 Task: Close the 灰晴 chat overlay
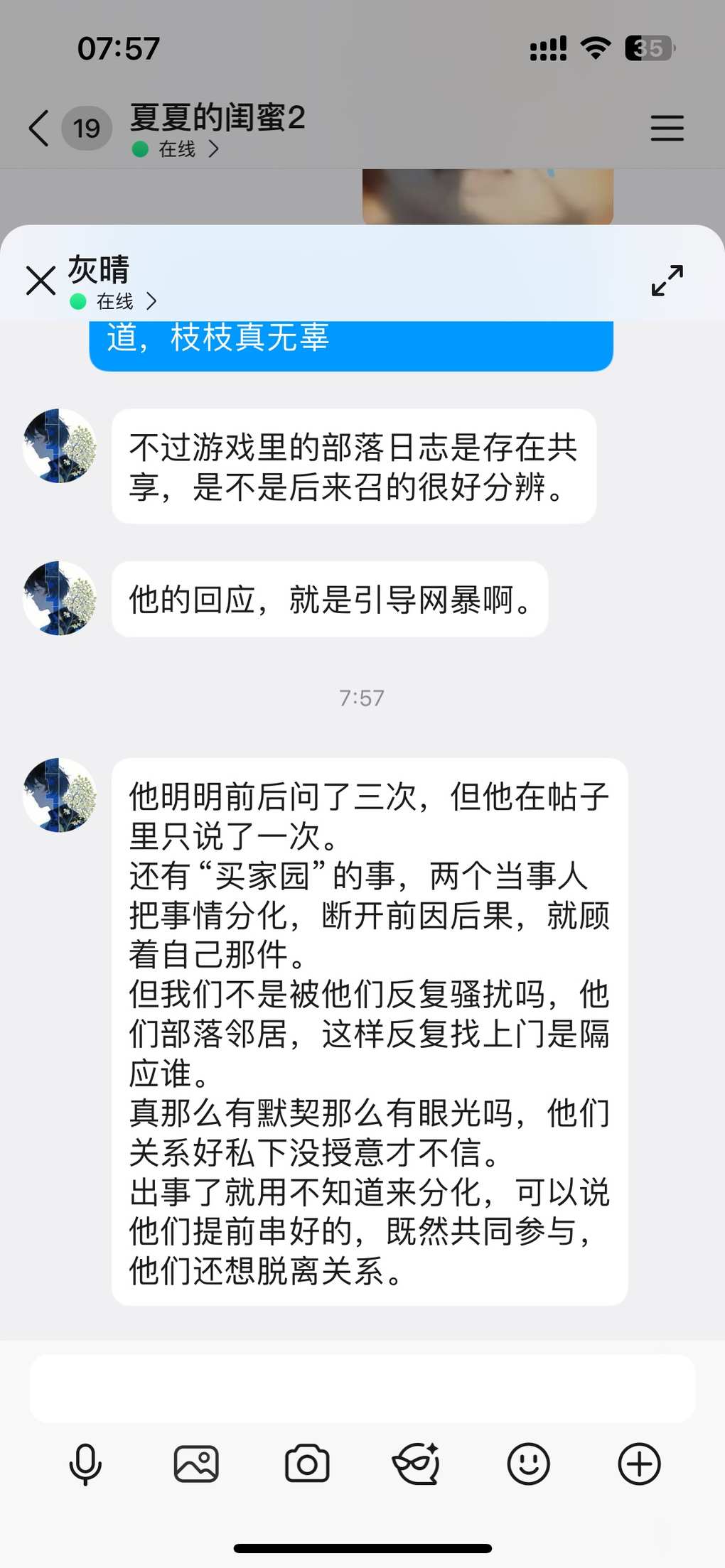41,280
